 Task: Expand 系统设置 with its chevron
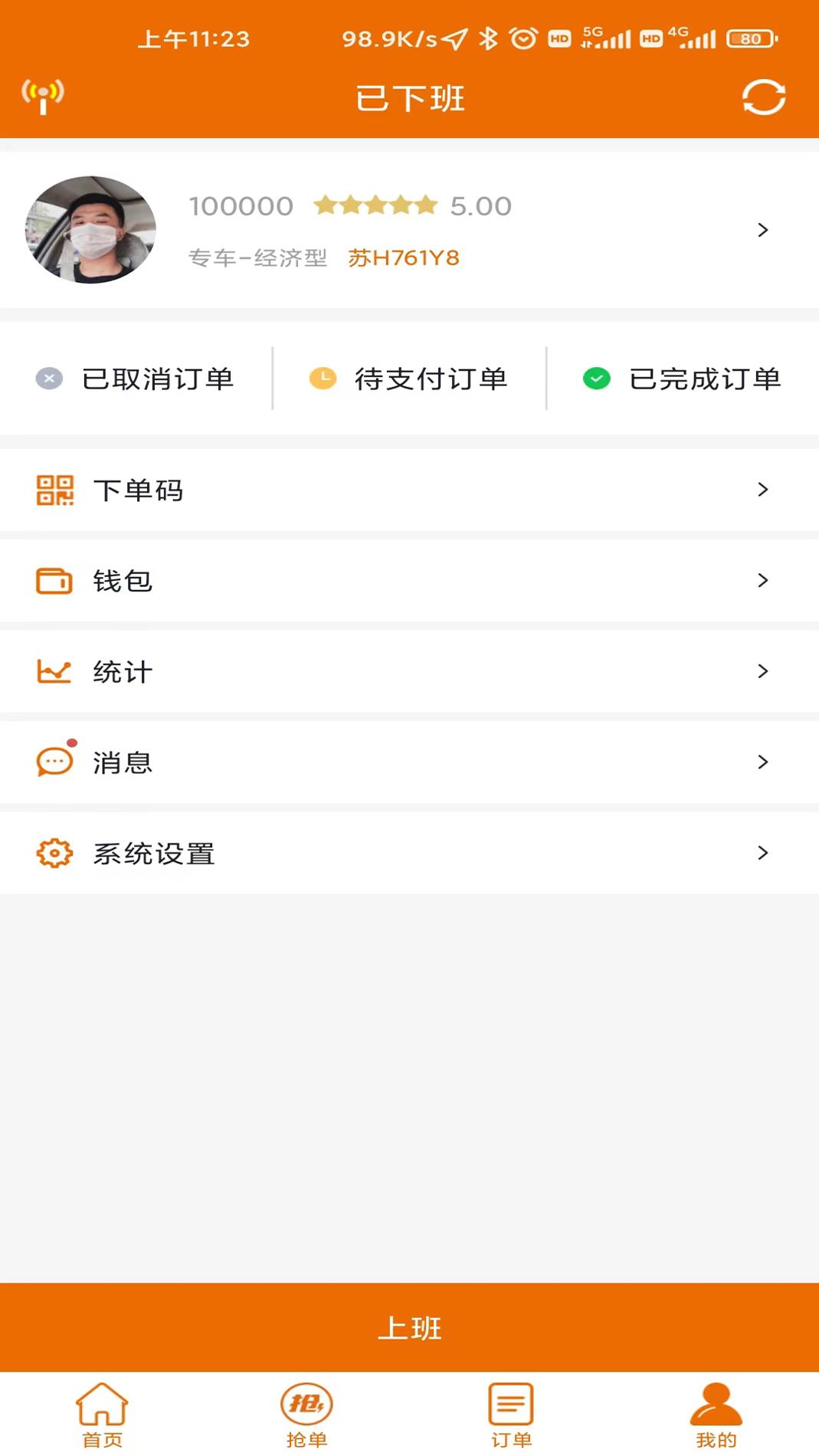click(762, 853)
